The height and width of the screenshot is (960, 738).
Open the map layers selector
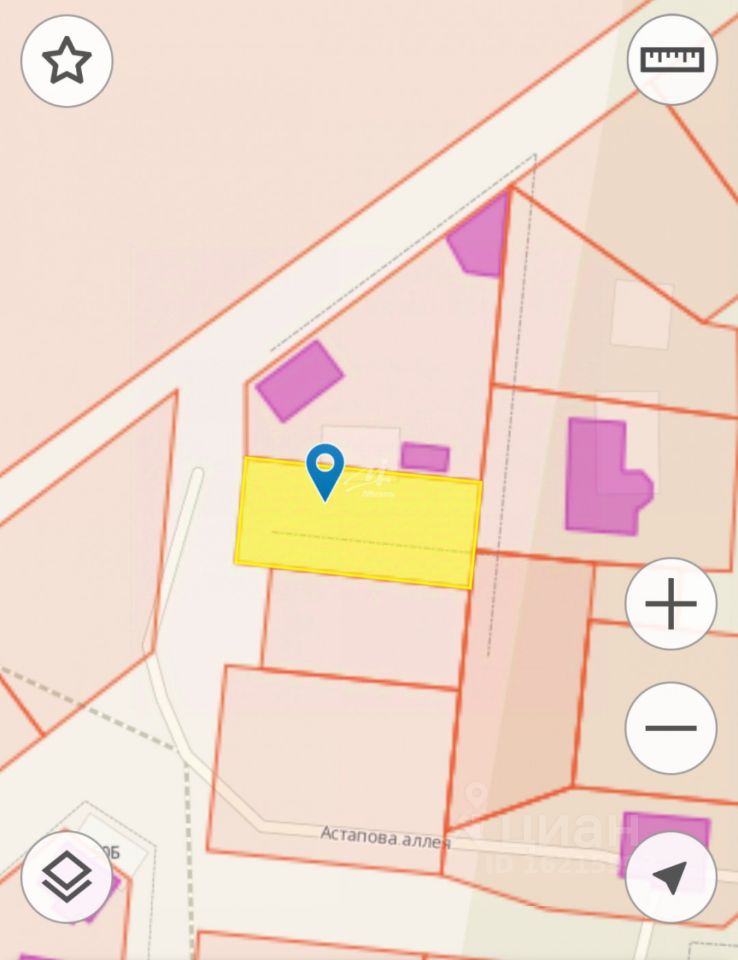[67, 877]
